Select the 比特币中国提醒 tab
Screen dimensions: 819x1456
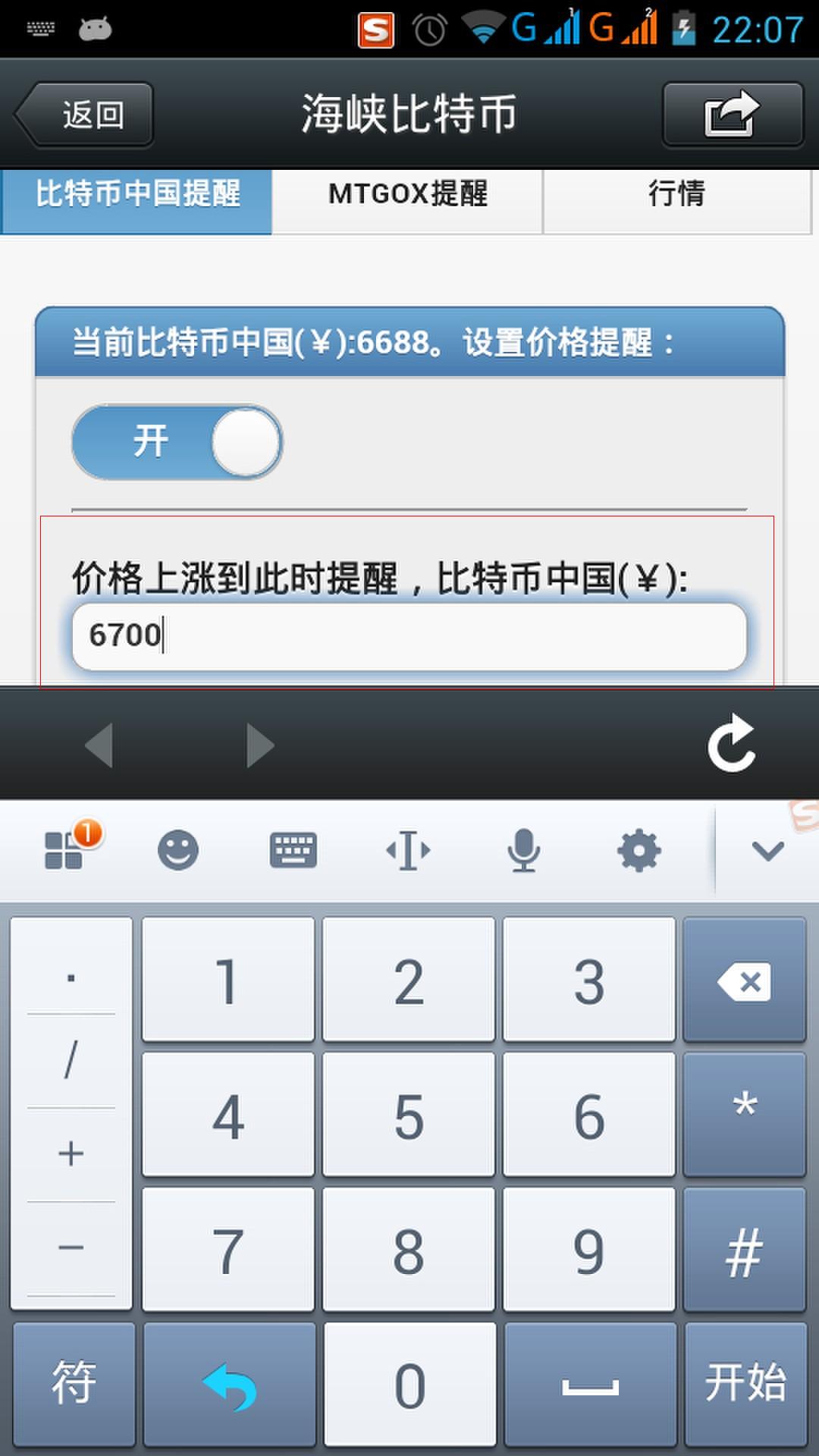[137, 194]
